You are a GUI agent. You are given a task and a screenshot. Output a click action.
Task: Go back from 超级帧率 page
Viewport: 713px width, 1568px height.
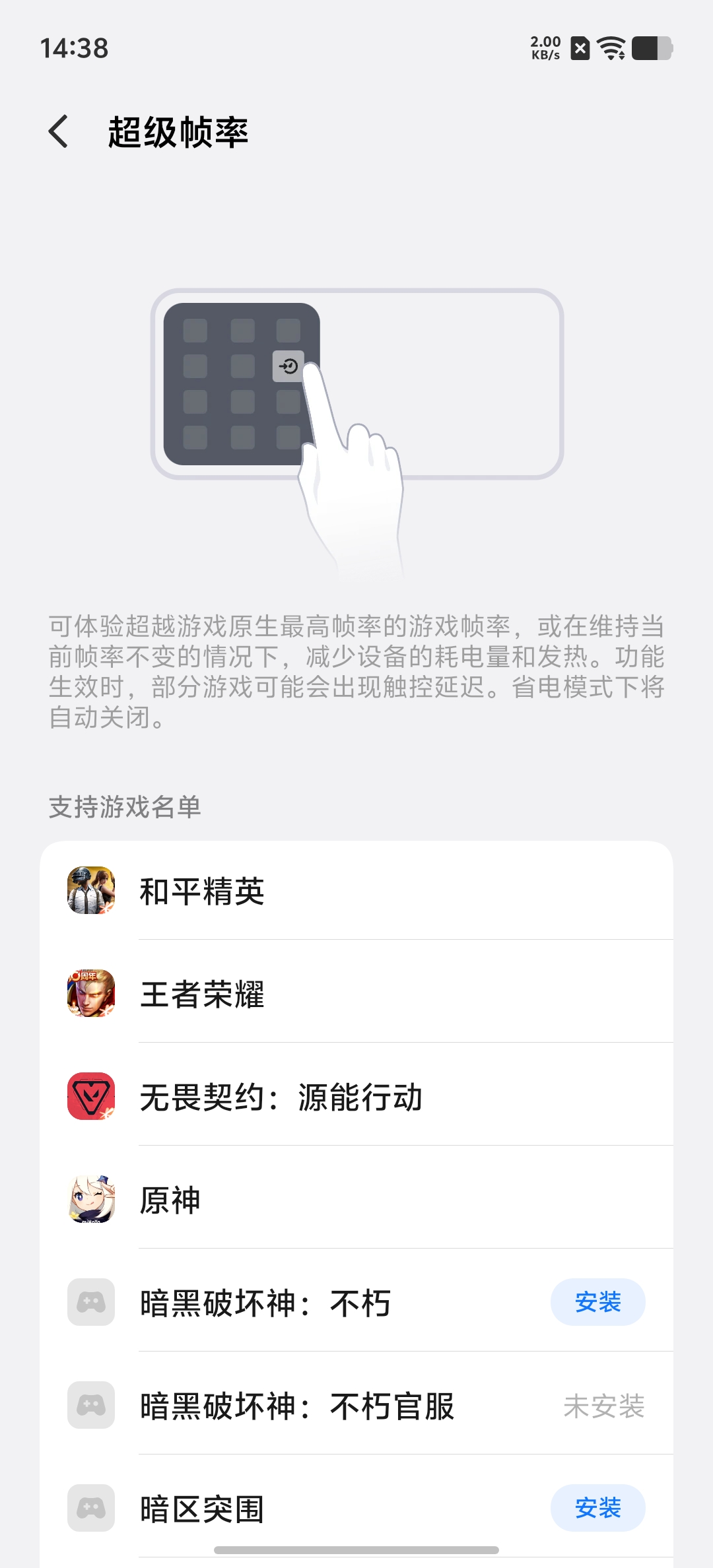(59, 131)
